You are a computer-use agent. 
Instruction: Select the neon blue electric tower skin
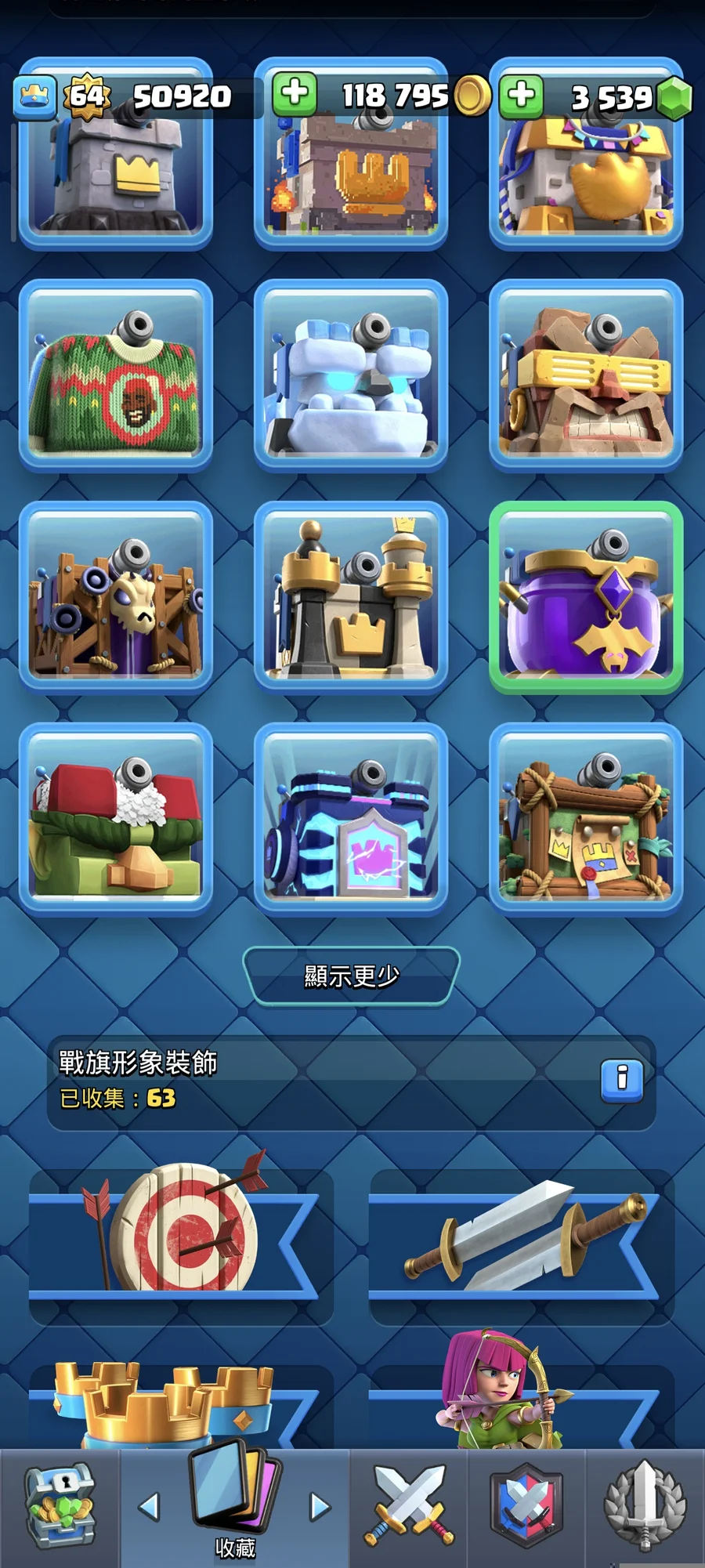tap(351, 818)
